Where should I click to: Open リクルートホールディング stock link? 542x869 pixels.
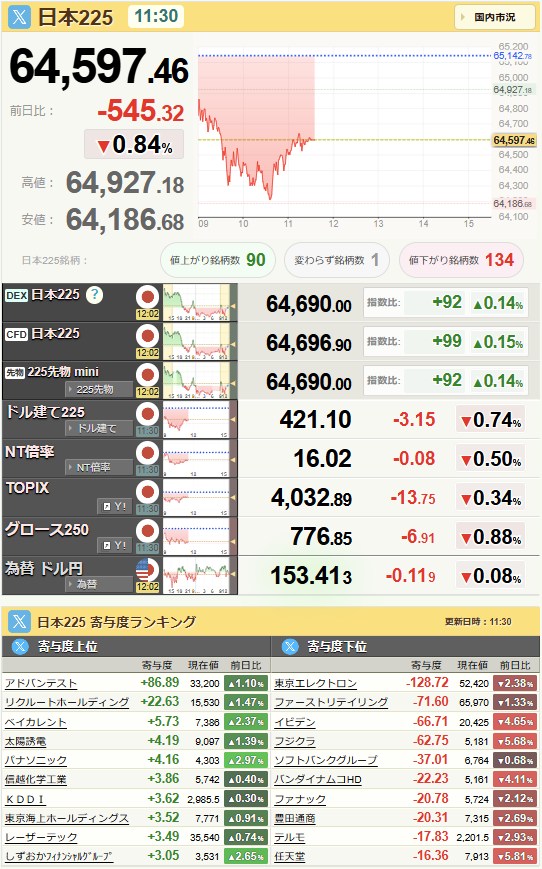click(x=67, y=702)
